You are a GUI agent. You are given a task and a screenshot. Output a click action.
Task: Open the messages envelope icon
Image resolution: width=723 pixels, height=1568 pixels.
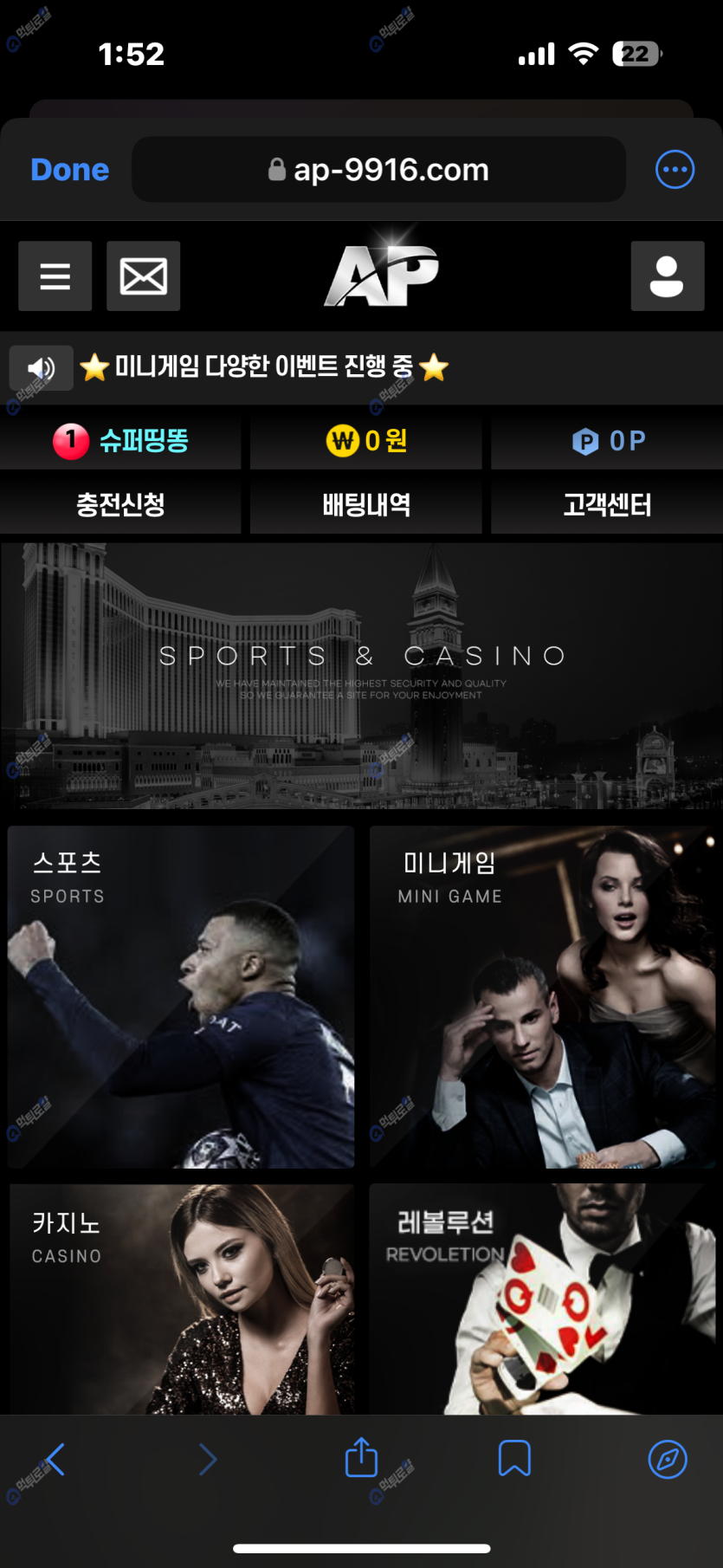(x=143, y=276)
